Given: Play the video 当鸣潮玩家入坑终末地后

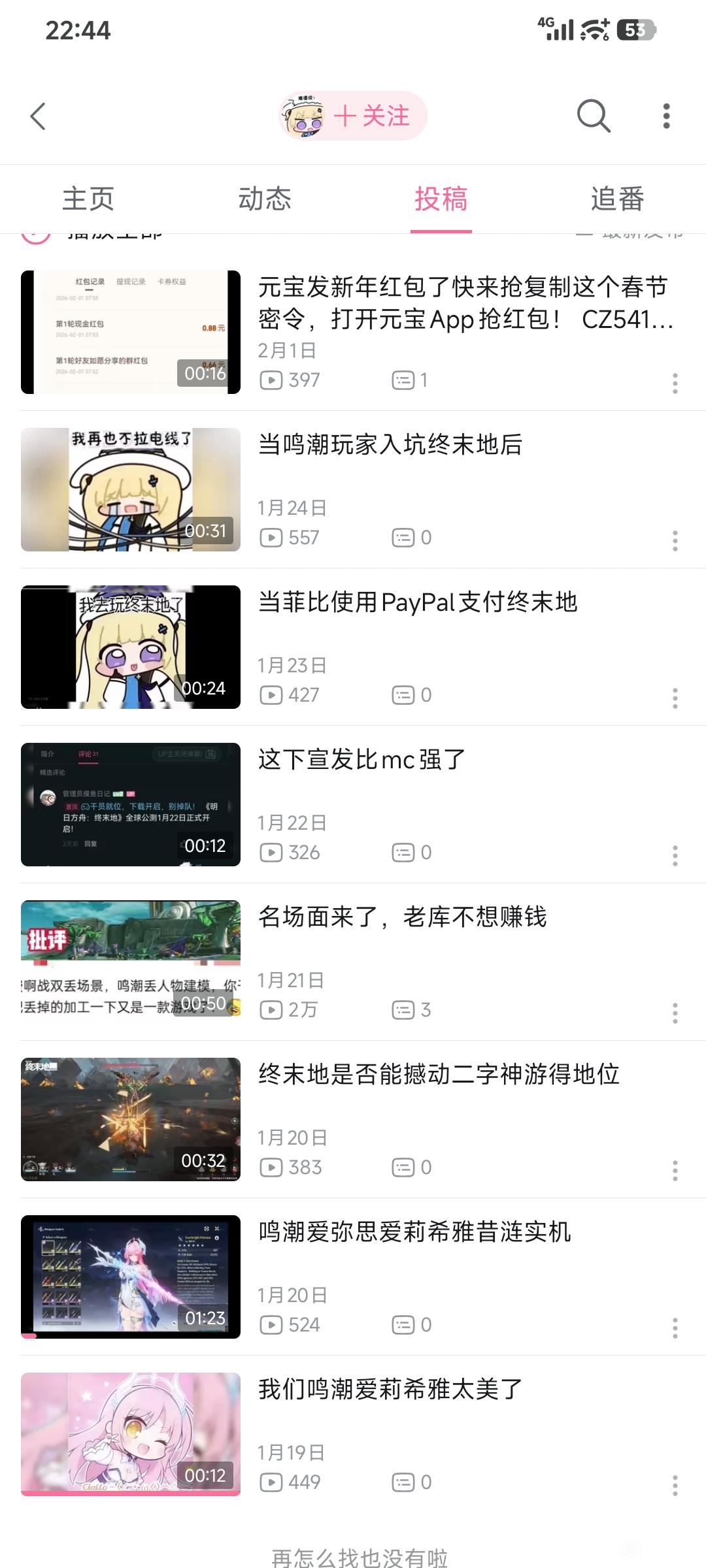Looking at the screenshot, I should (353, 489).
